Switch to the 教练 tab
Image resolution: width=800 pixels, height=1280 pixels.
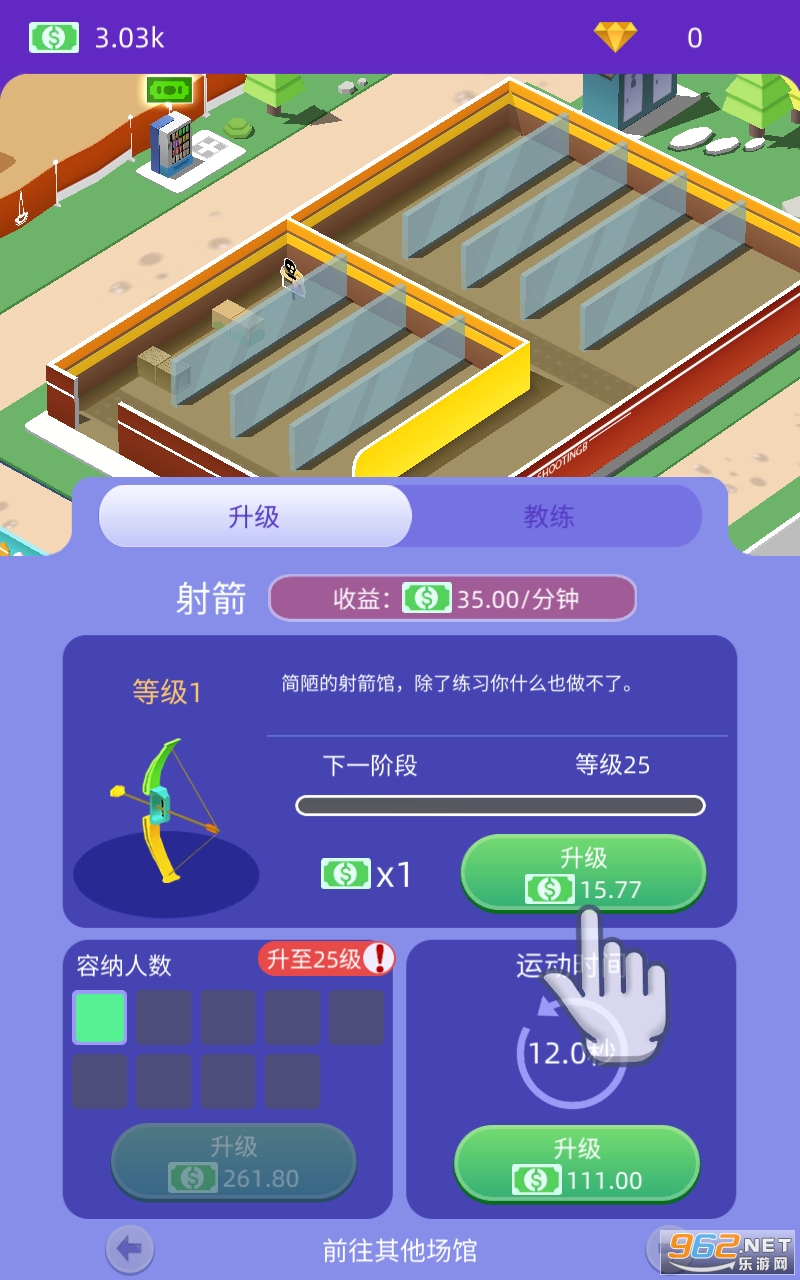(548, 516)
